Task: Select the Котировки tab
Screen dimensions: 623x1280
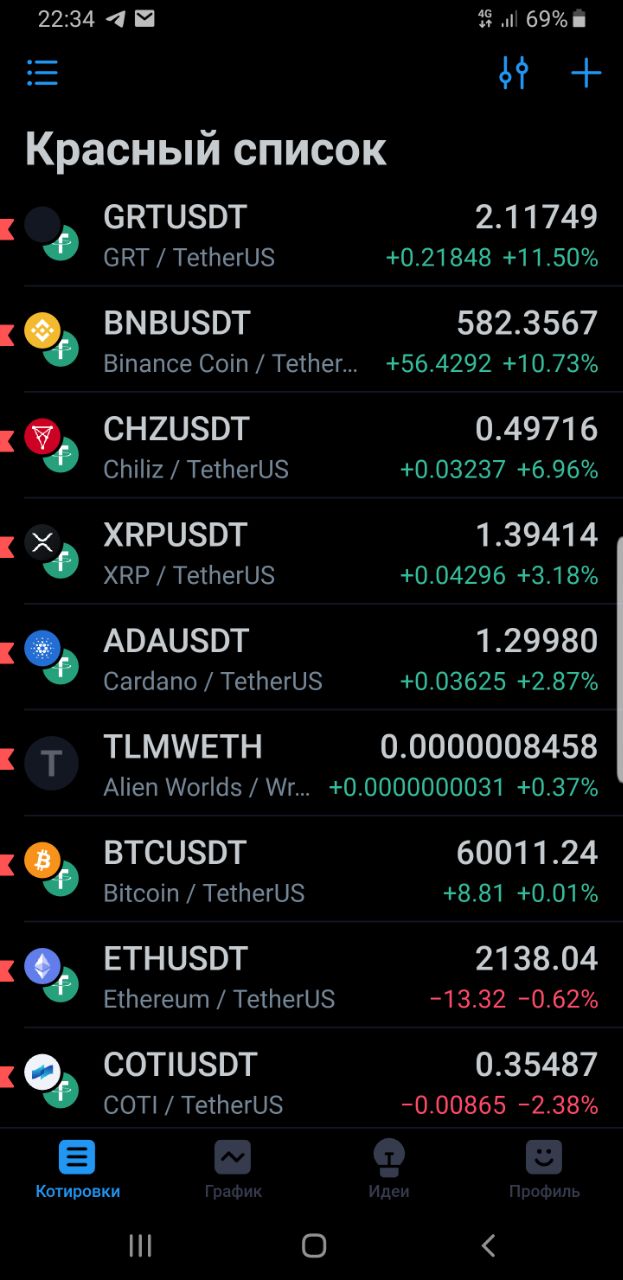Action: (77, 1169)
